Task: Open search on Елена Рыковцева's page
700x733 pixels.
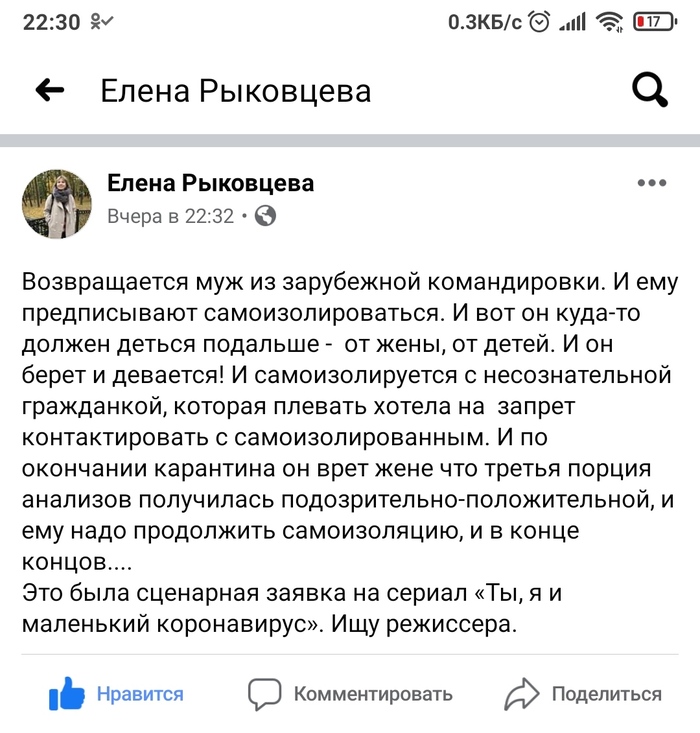Action: tap(651, 91)
